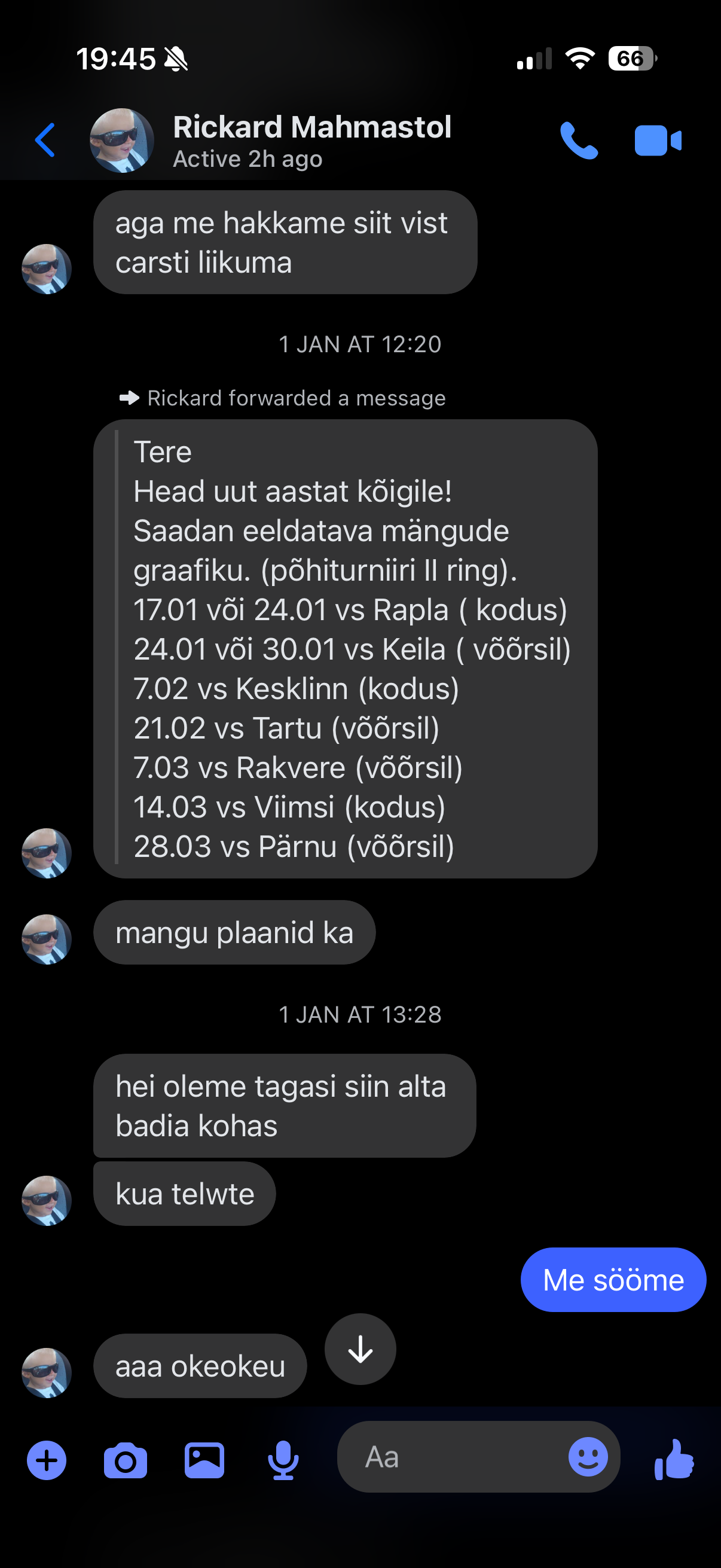Open the photo gallery picker

point(204,1460)
